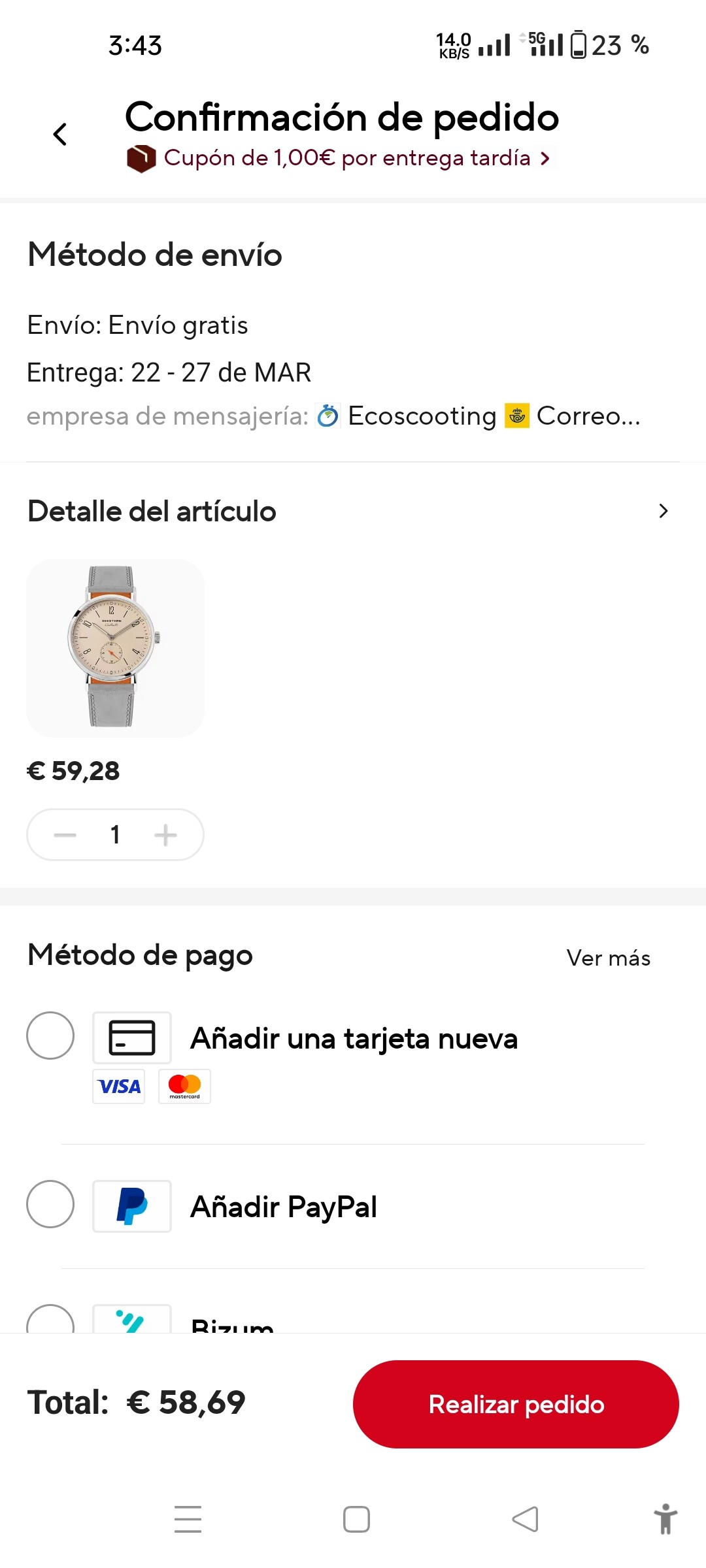Tap Ver más payment methods
Image resolution: width=706 pixels, height=1568 pixels.
tap(608, 958)
